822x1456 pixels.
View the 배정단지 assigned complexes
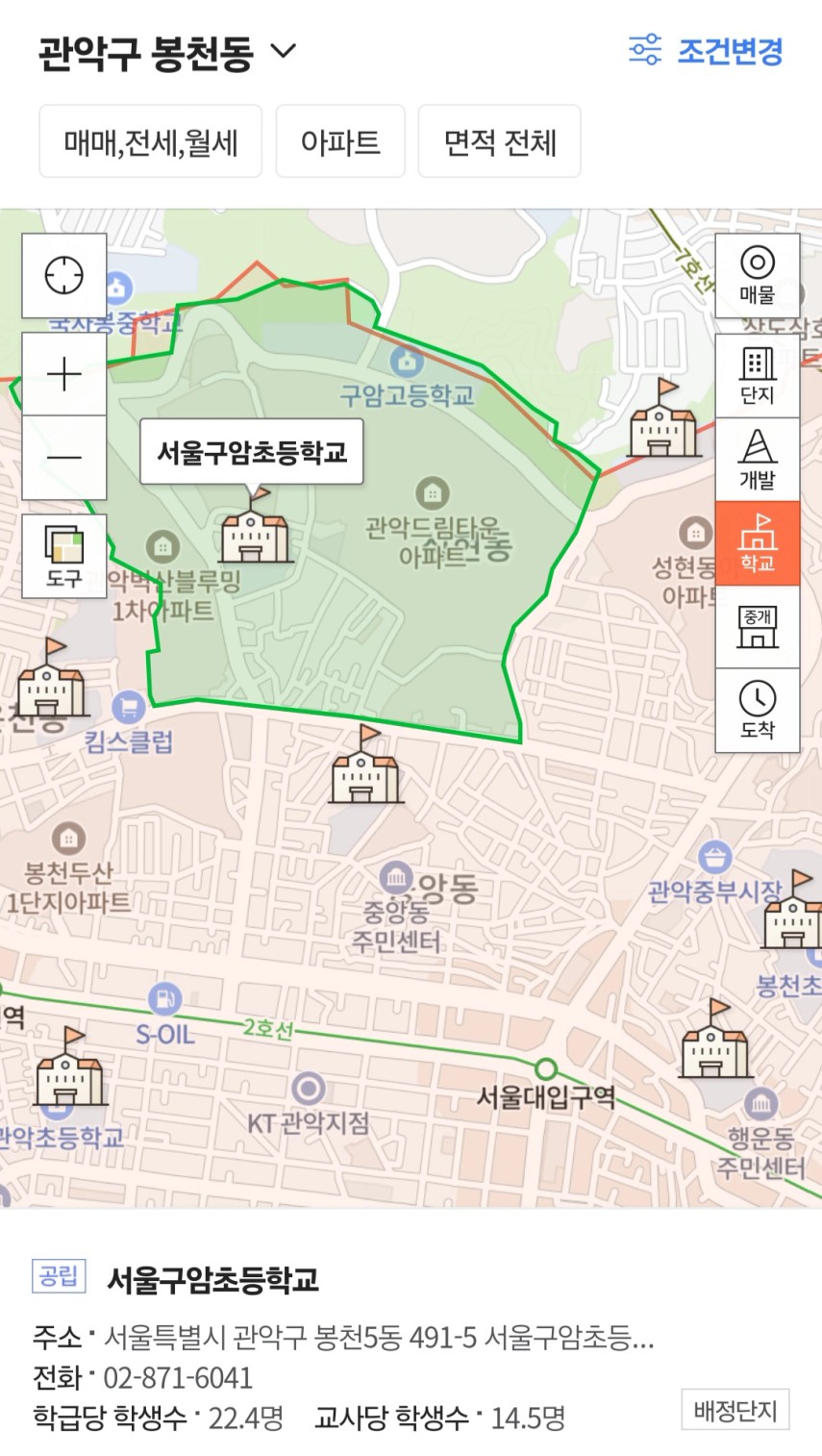point(735,1410)
